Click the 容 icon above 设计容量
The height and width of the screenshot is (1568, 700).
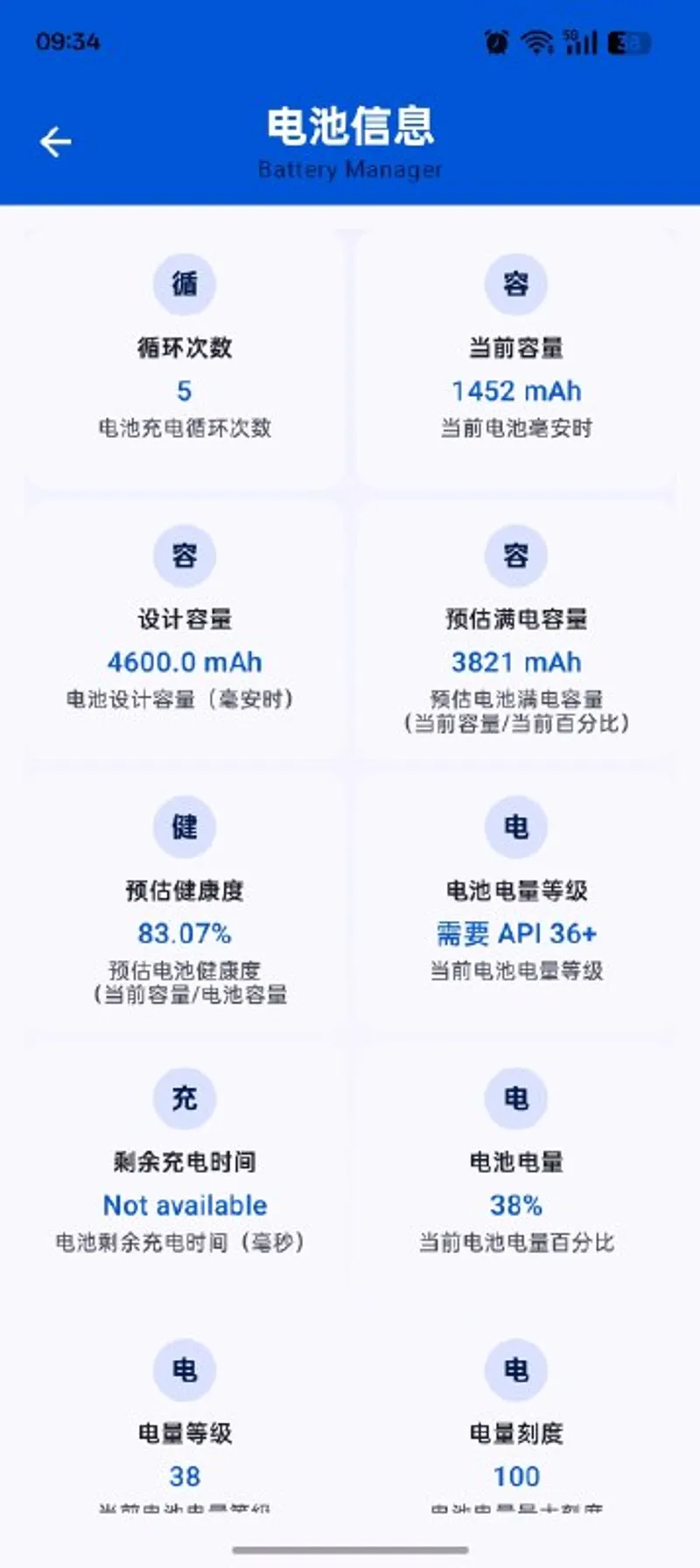pos(184,555)
